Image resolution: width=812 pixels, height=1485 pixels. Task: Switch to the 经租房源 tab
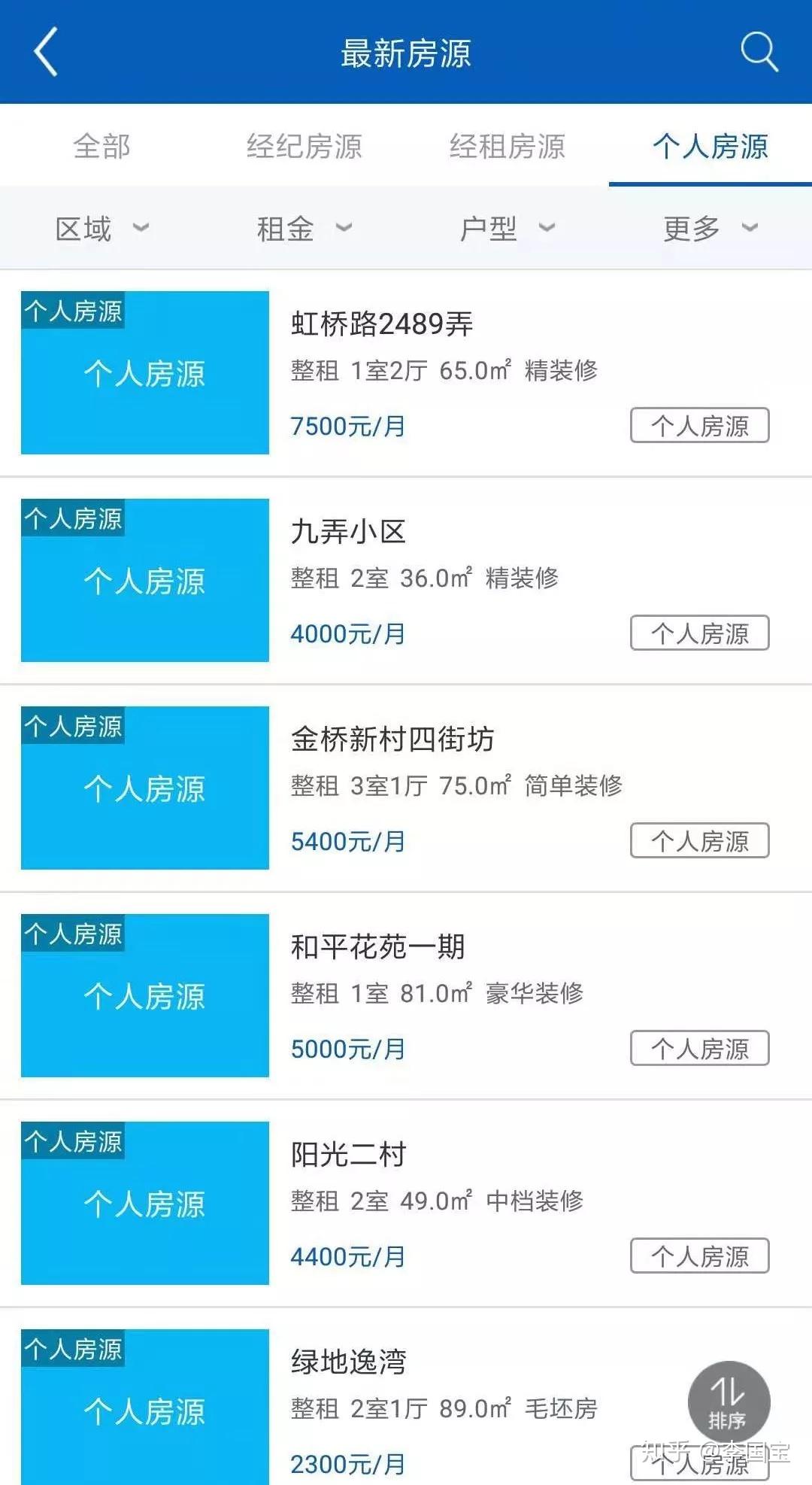pyautogui.click(x=507, y=146)
